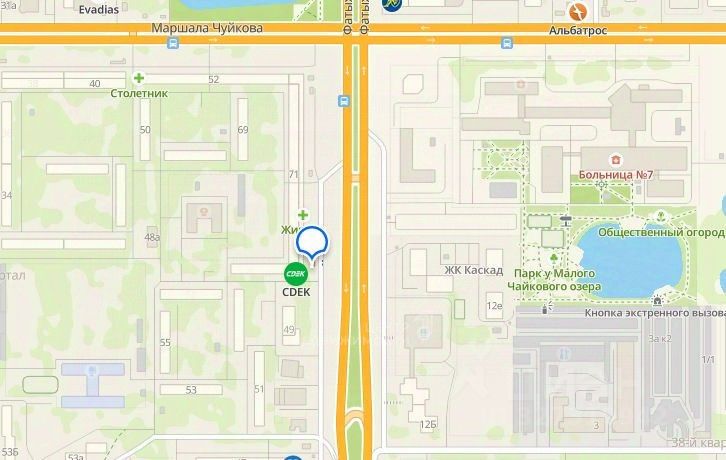Open Кнопка экстренного вызова marker

657,298
